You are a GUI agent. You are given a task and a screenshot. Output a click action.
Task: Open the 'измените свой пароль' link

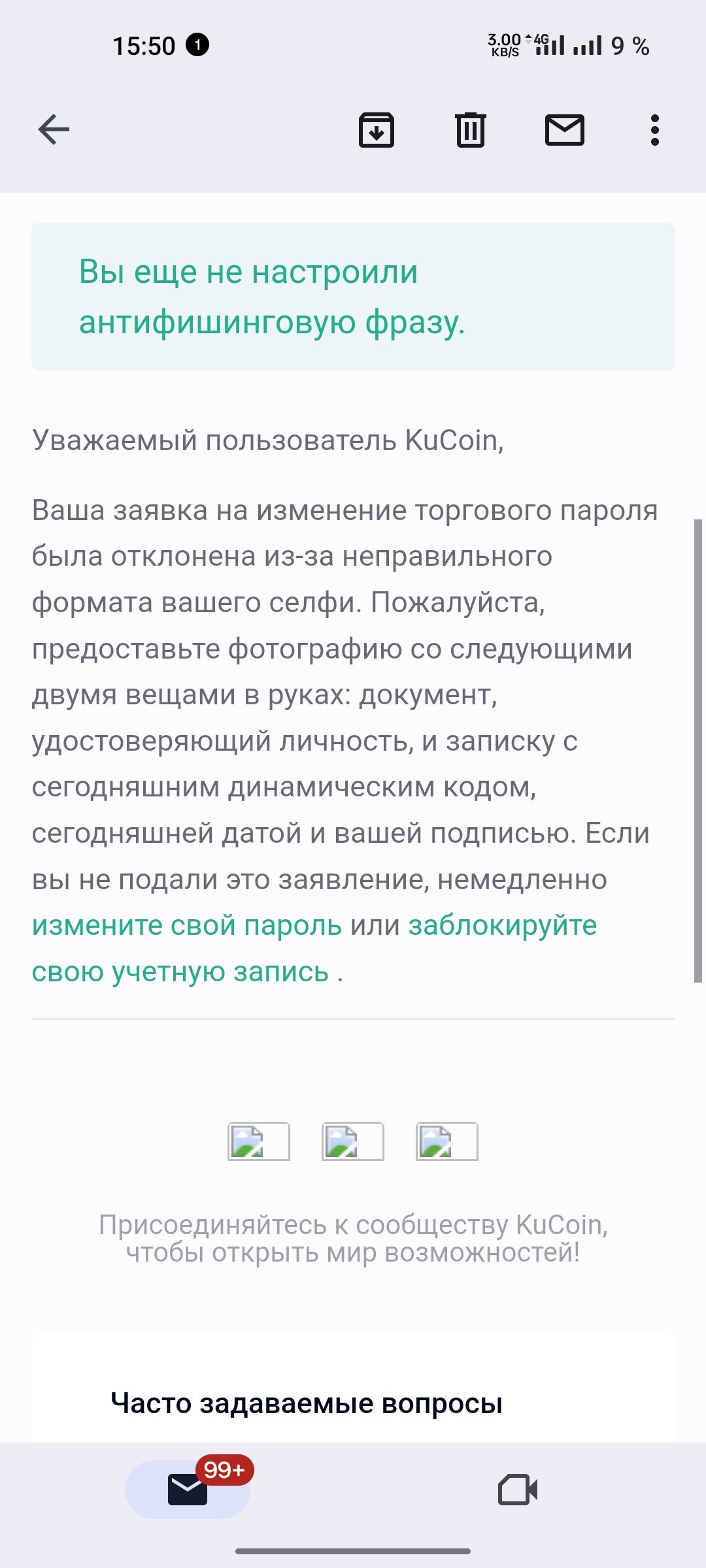187,925
